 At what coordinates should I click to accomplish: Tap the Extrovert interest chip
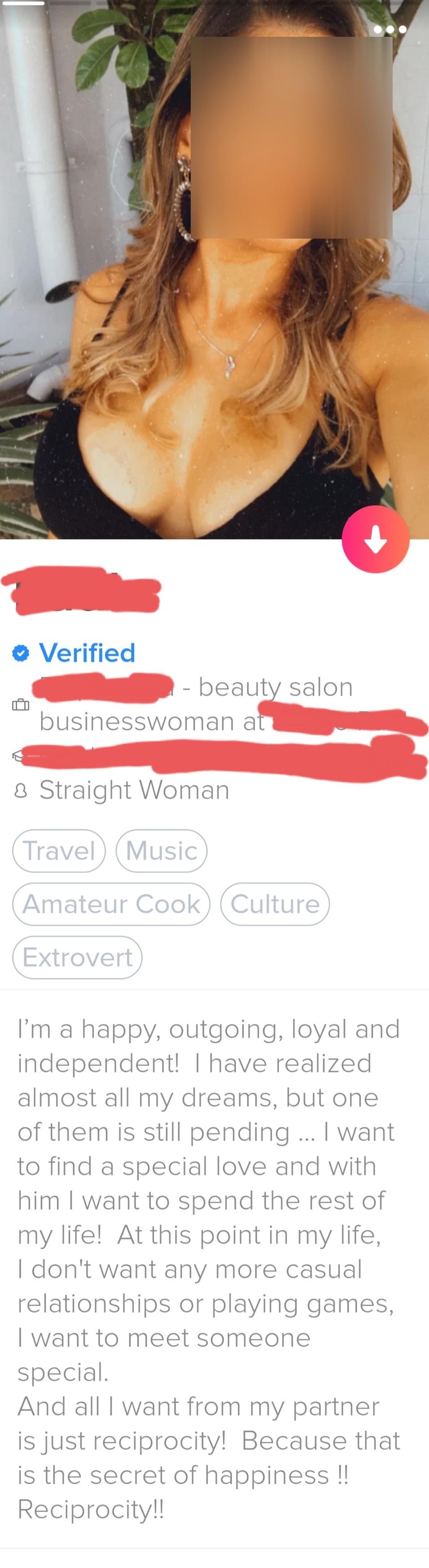pyautogui.click(x=77, y=958)
